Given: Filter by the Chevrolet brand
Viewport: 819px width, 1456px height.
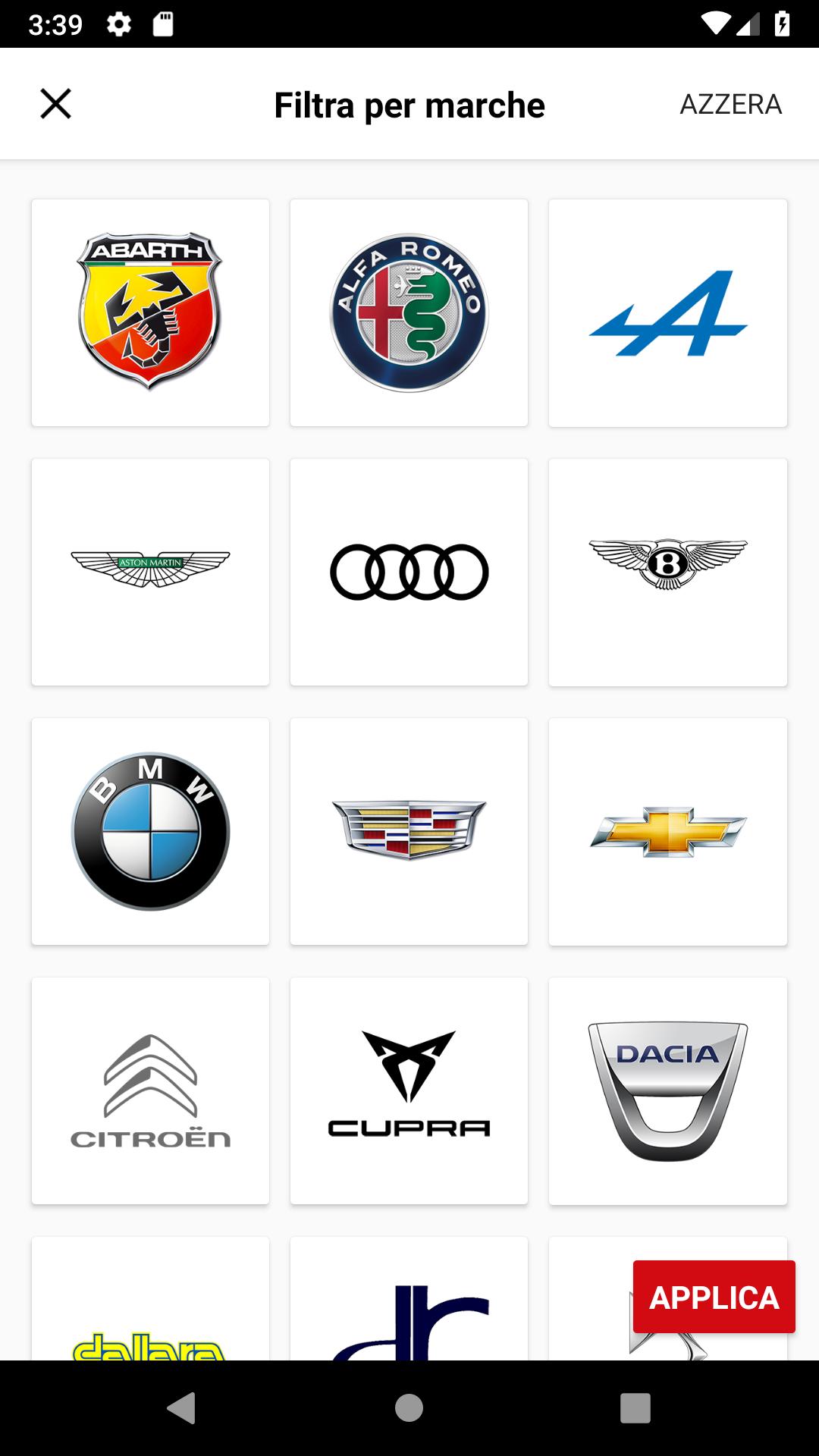Looking at the screenshot, I should pyautogui.click(x=667, y=831).
